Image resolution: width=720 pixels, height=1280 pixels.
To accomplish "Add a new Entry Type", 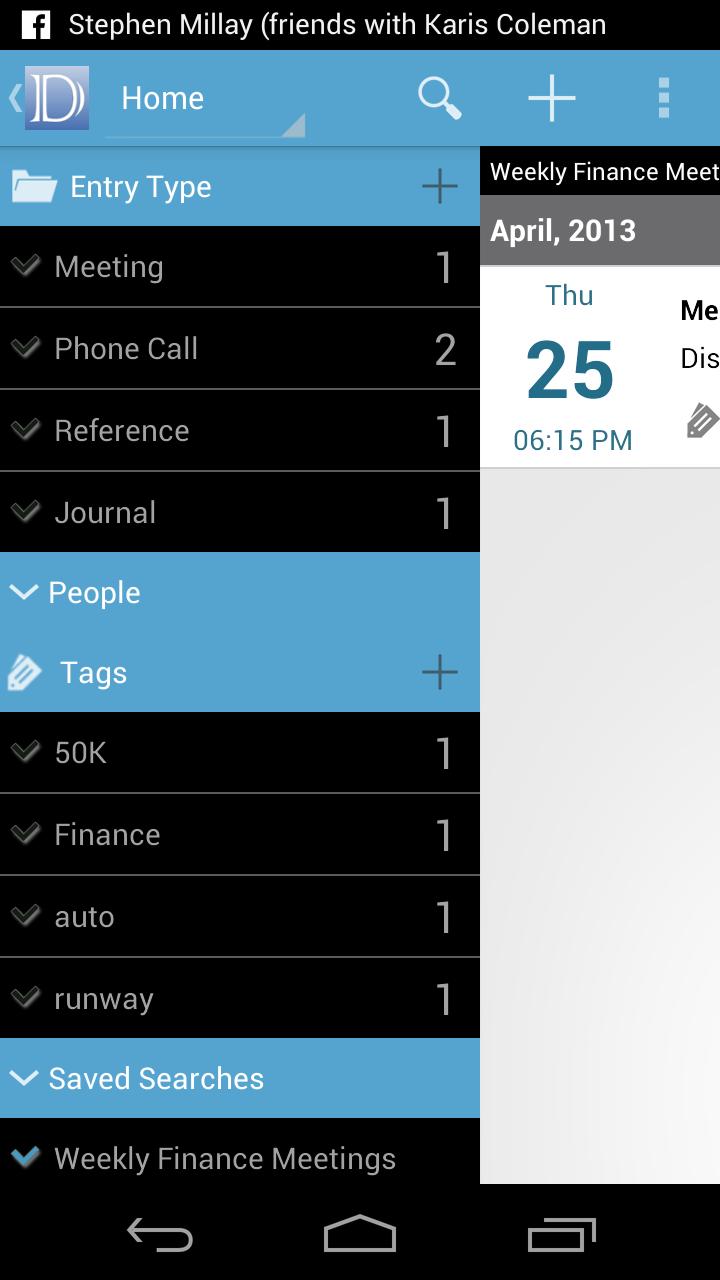I will click(439, 186).
